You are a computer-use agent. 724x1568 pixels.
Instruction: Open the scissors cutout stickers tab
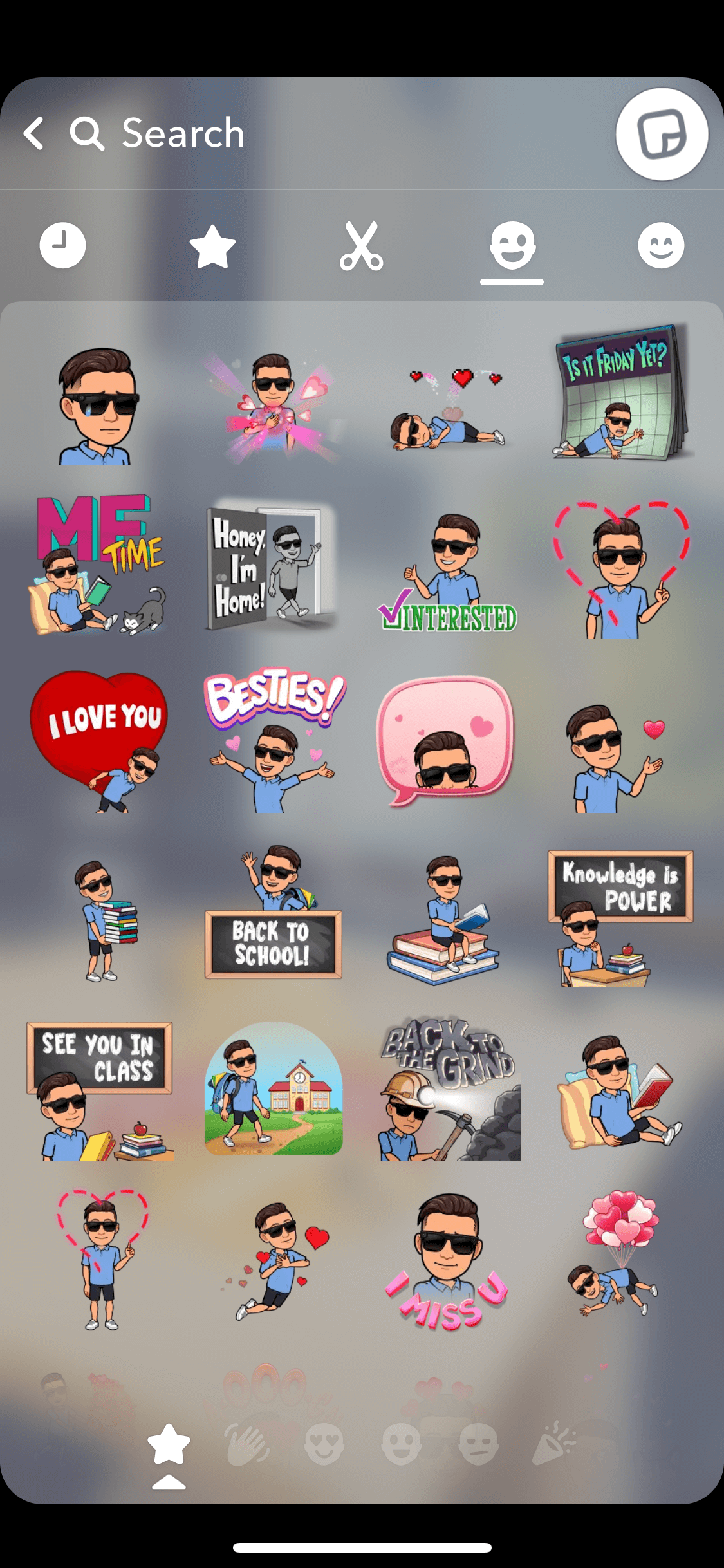pyautogui.click(x=362, y=245)
